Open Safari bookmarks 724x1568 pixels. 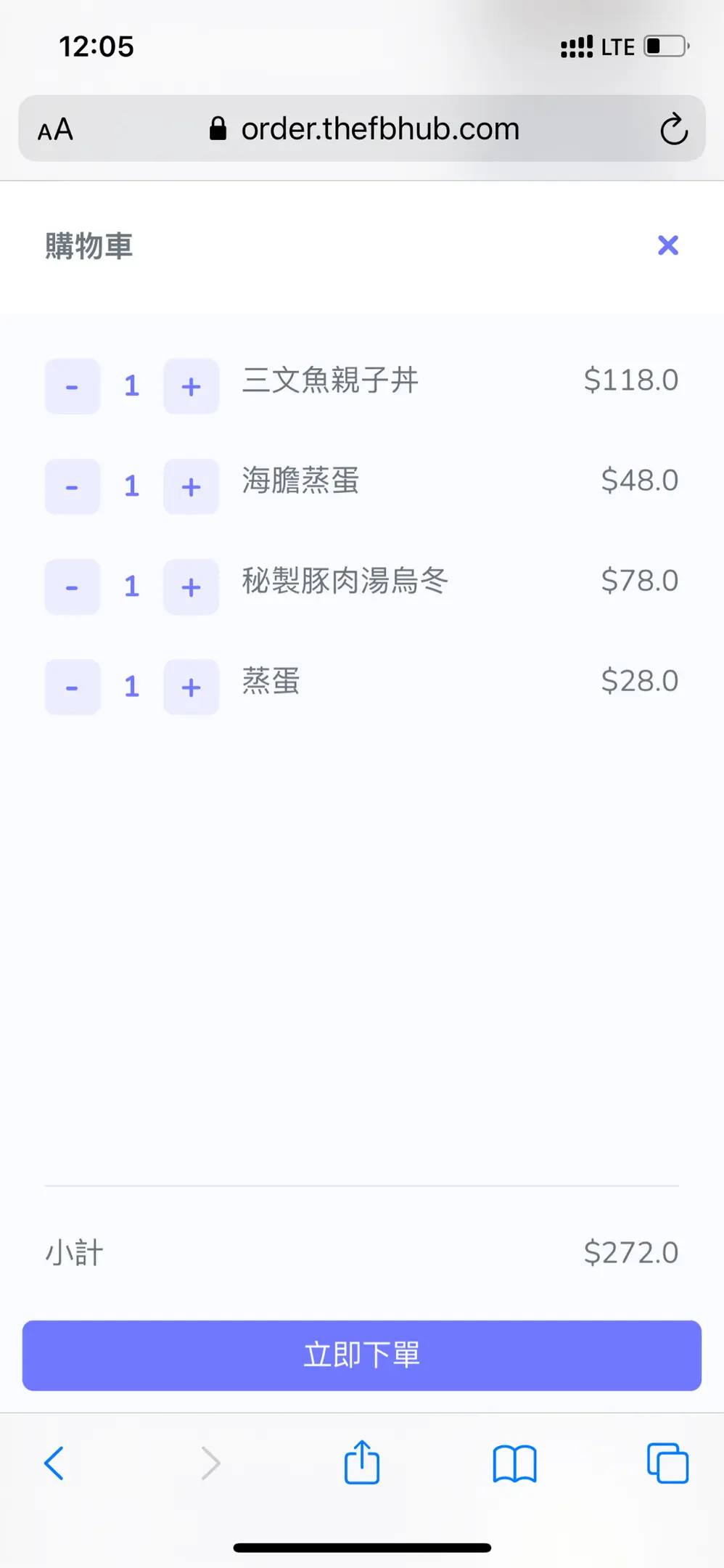click(514, 1463)
